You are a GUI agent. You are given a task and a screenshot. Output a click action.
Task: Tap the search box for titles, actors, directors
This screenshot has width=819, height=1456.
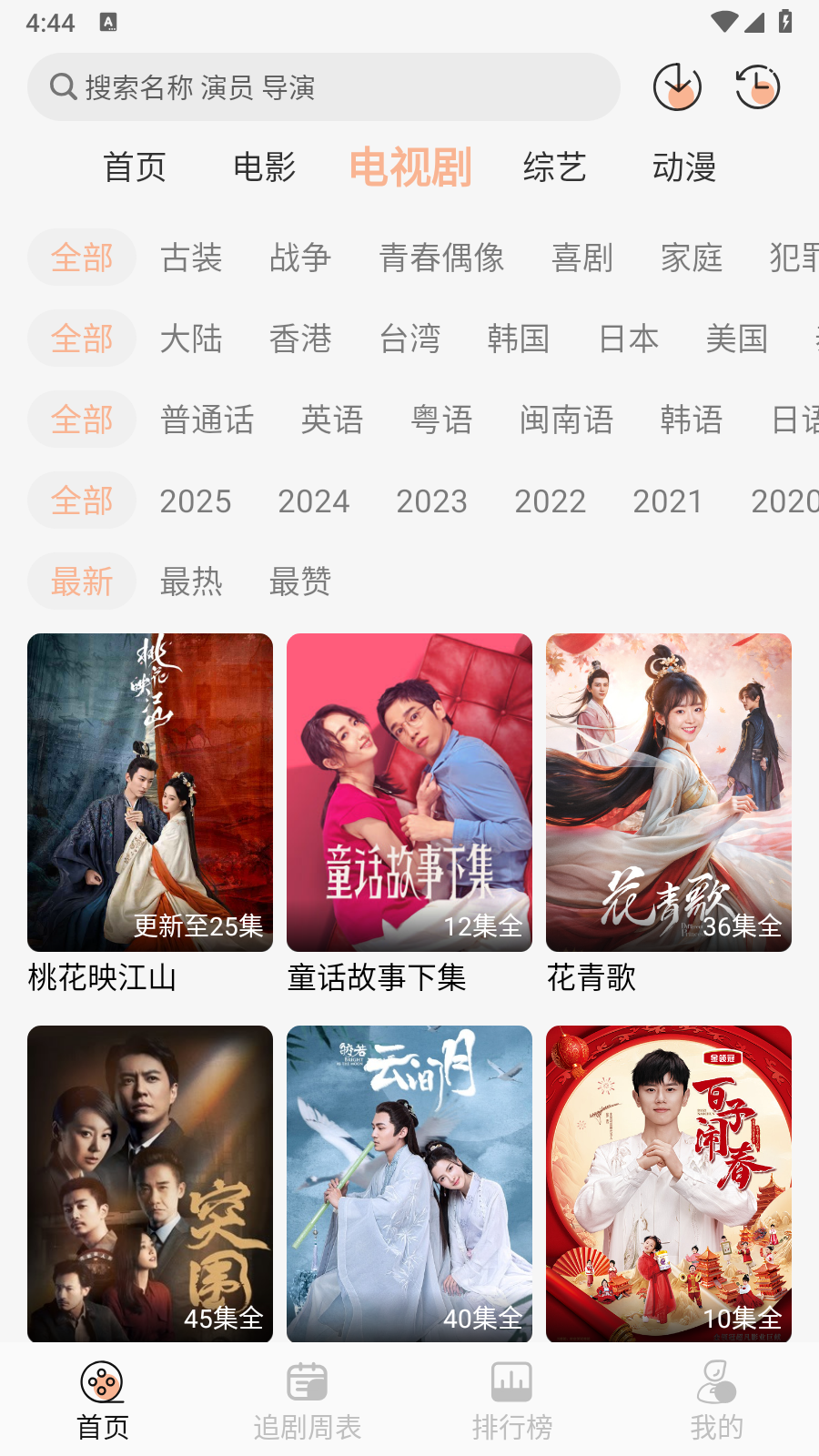coord(323,87)
